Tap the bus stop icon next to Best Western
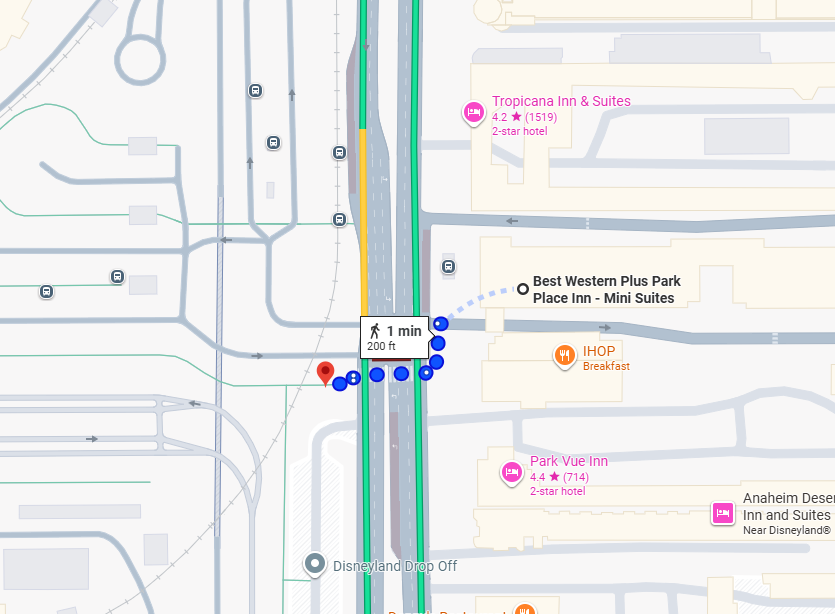835x614 pixels. [x=448, y=267]
